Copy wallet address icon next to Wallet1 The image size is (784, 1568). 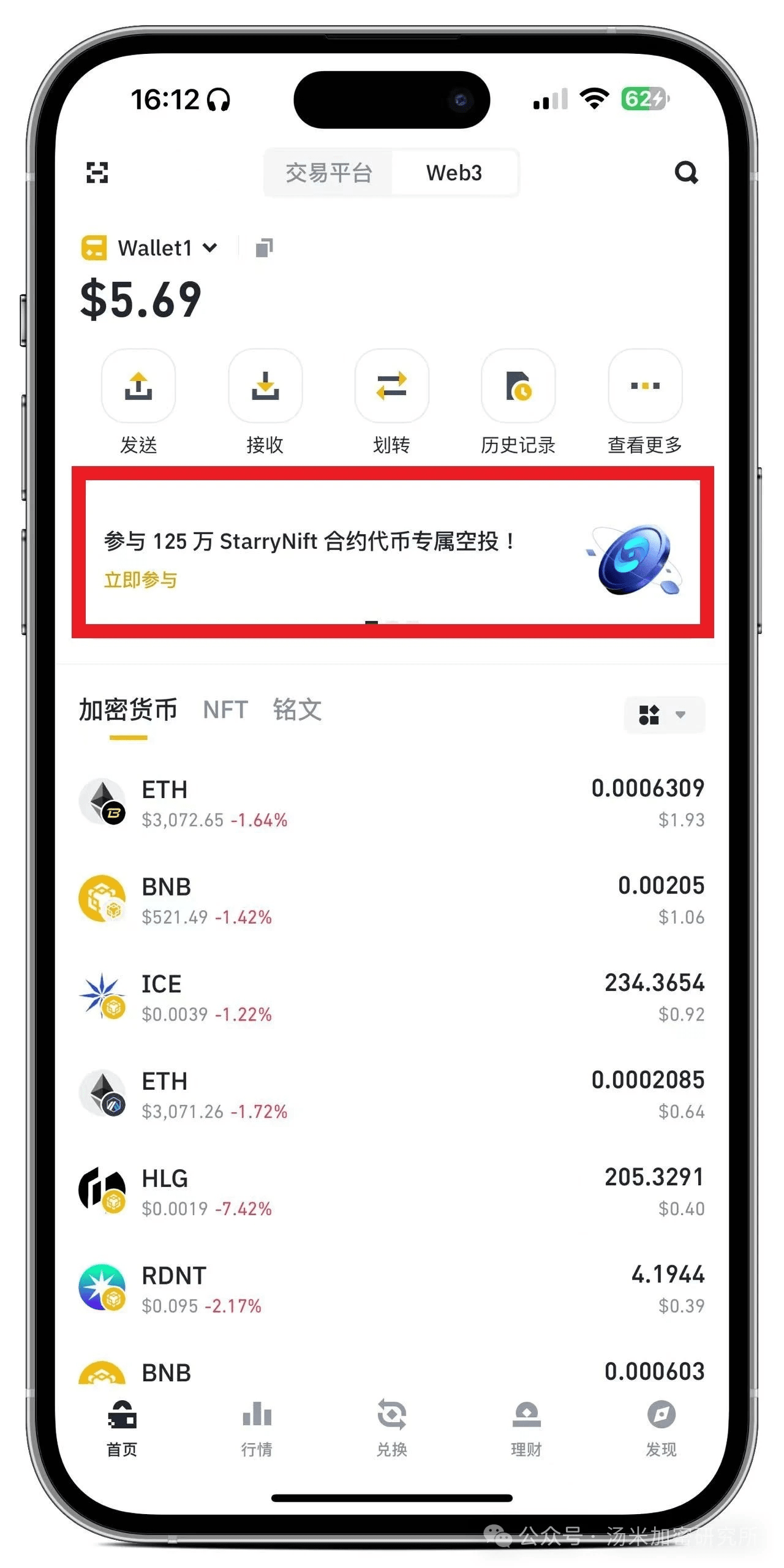pyautogui.click(x=264, y=248)
